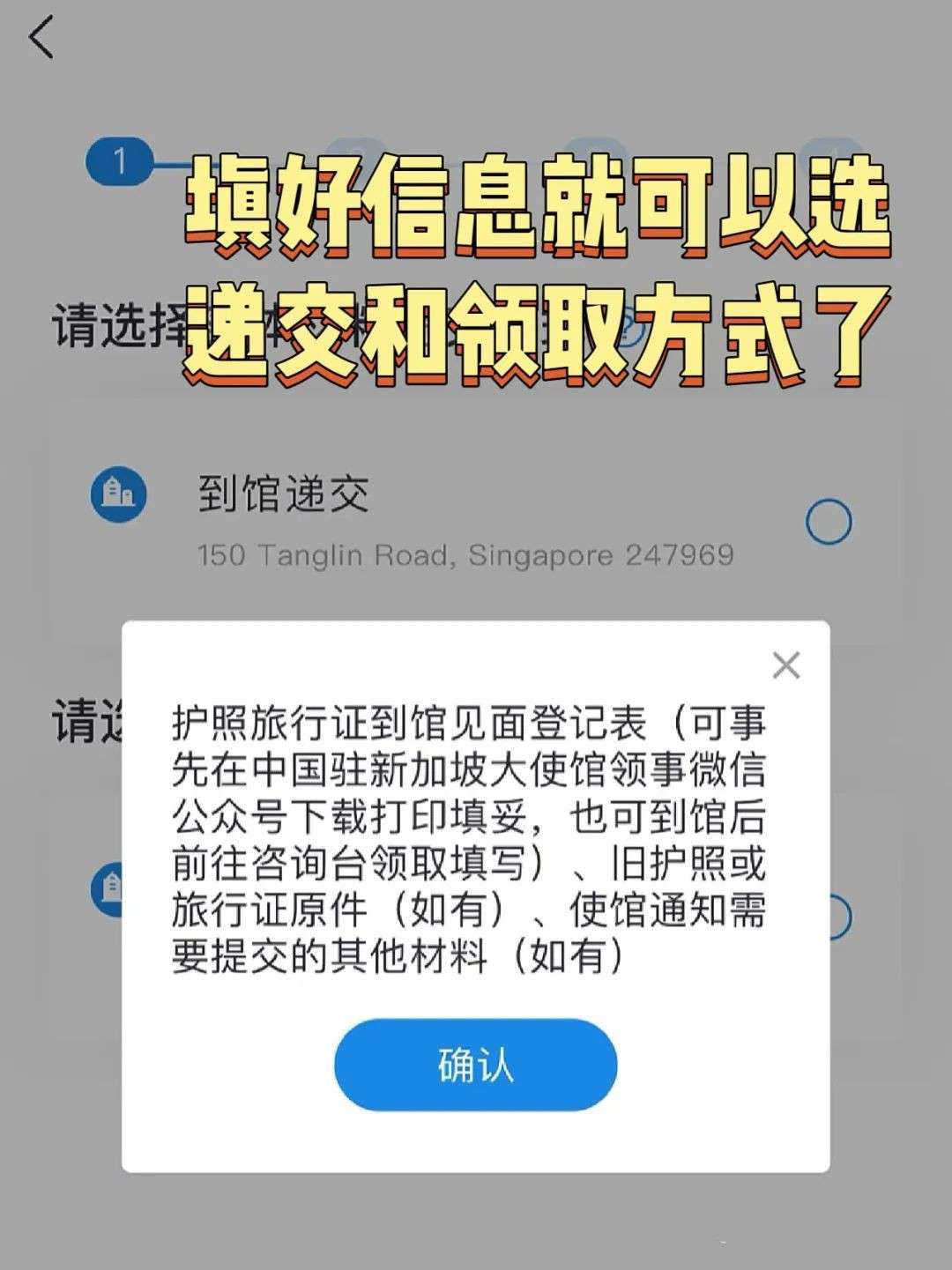
Task: Close the materials info dialog
Action: point(785,665)
